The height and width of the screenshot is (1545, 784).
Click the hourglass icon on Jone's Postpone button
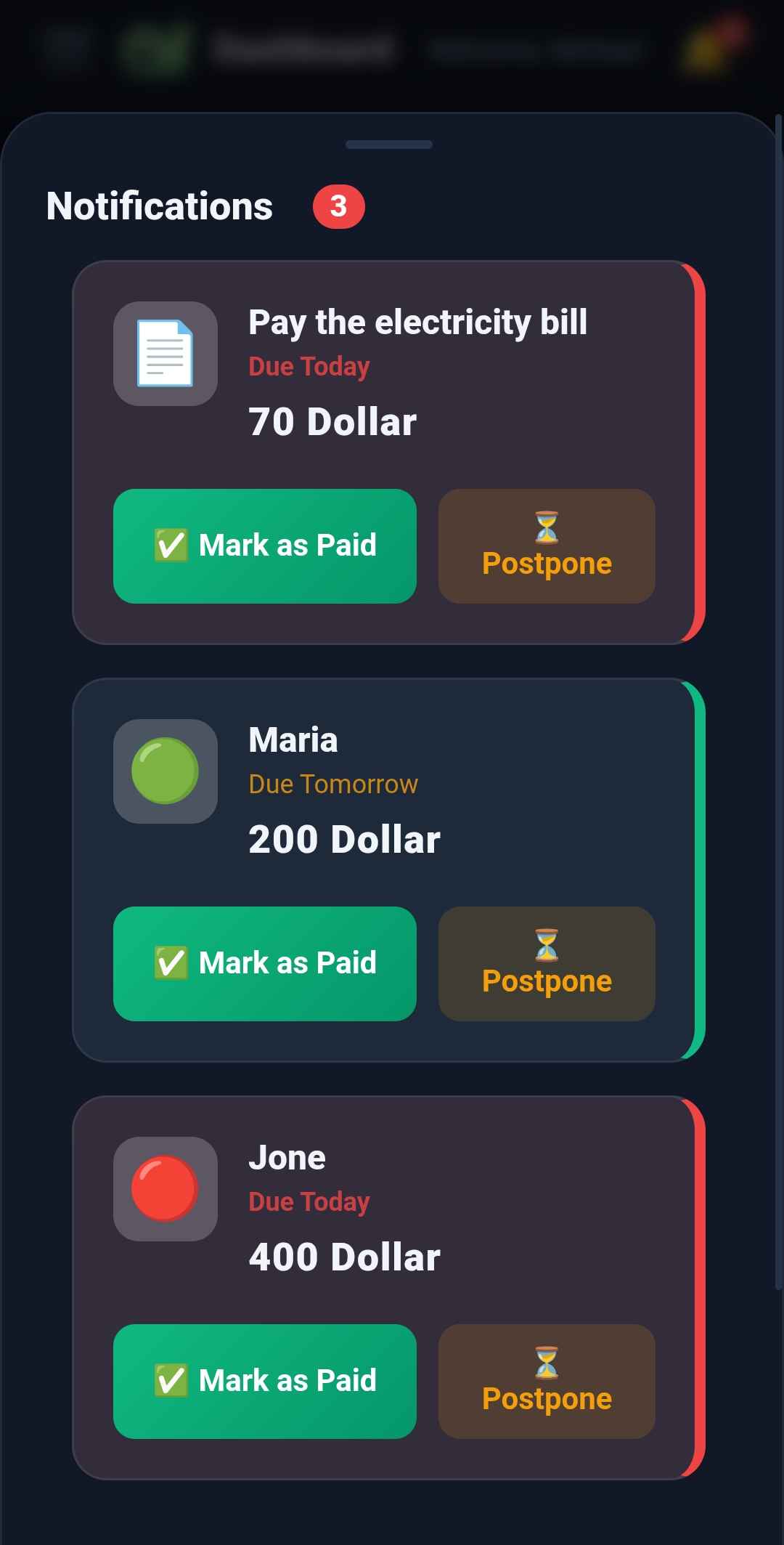point(546,1362)
